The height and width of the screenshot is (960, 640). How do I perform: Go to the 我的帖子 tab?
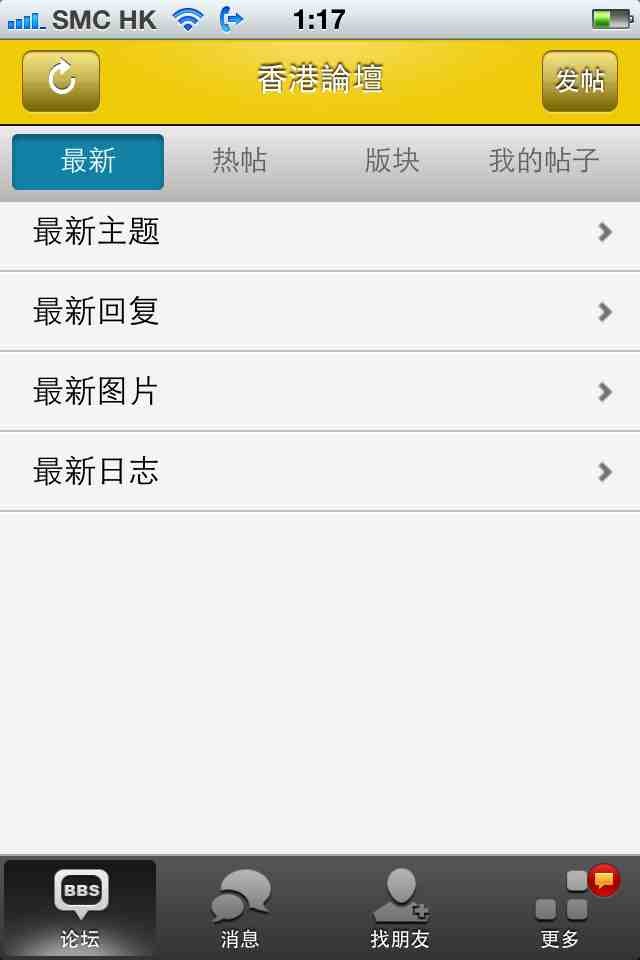(x=544, y=161)
